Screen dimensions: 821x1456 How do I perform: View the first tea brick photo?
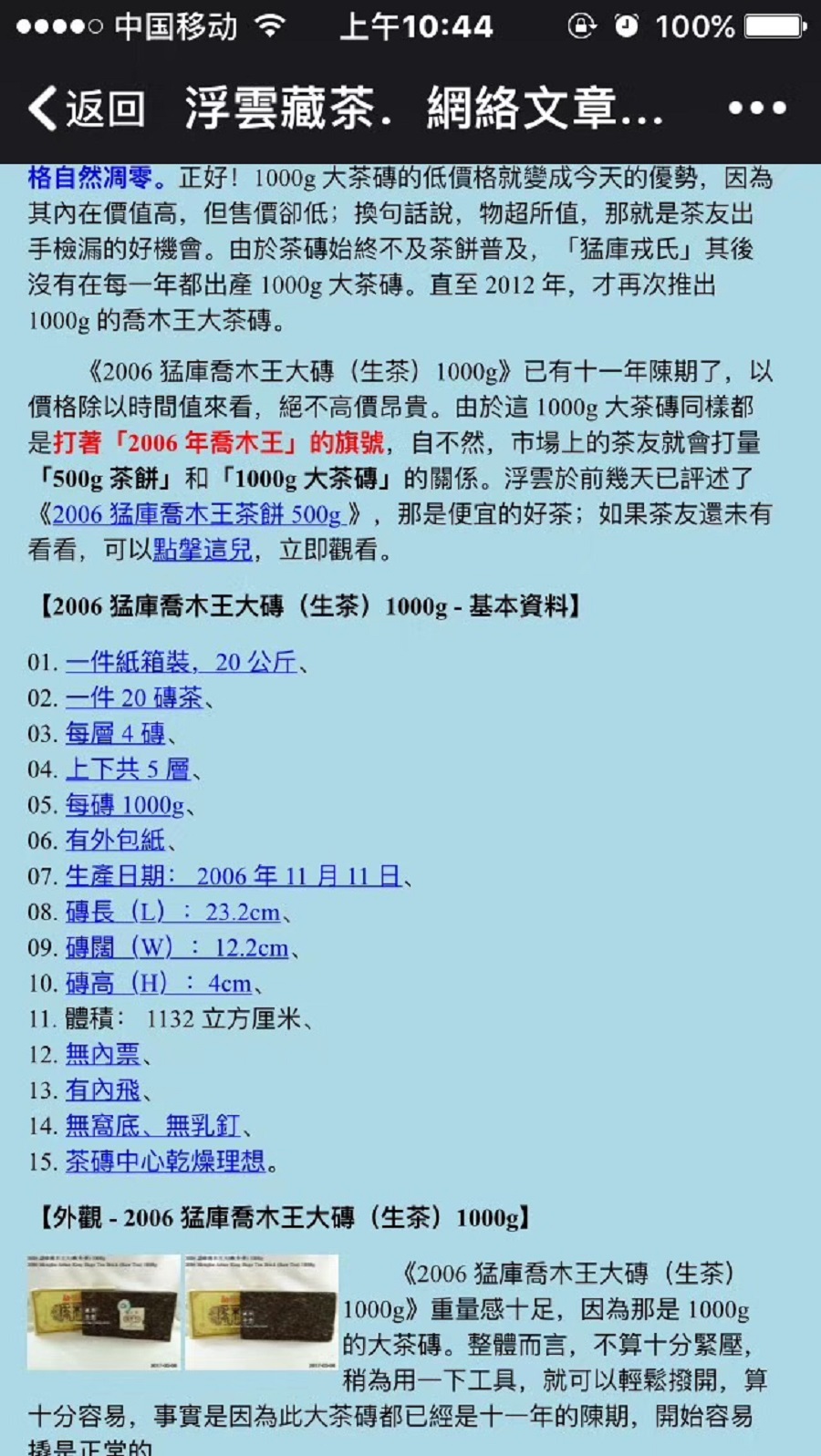103,1313
